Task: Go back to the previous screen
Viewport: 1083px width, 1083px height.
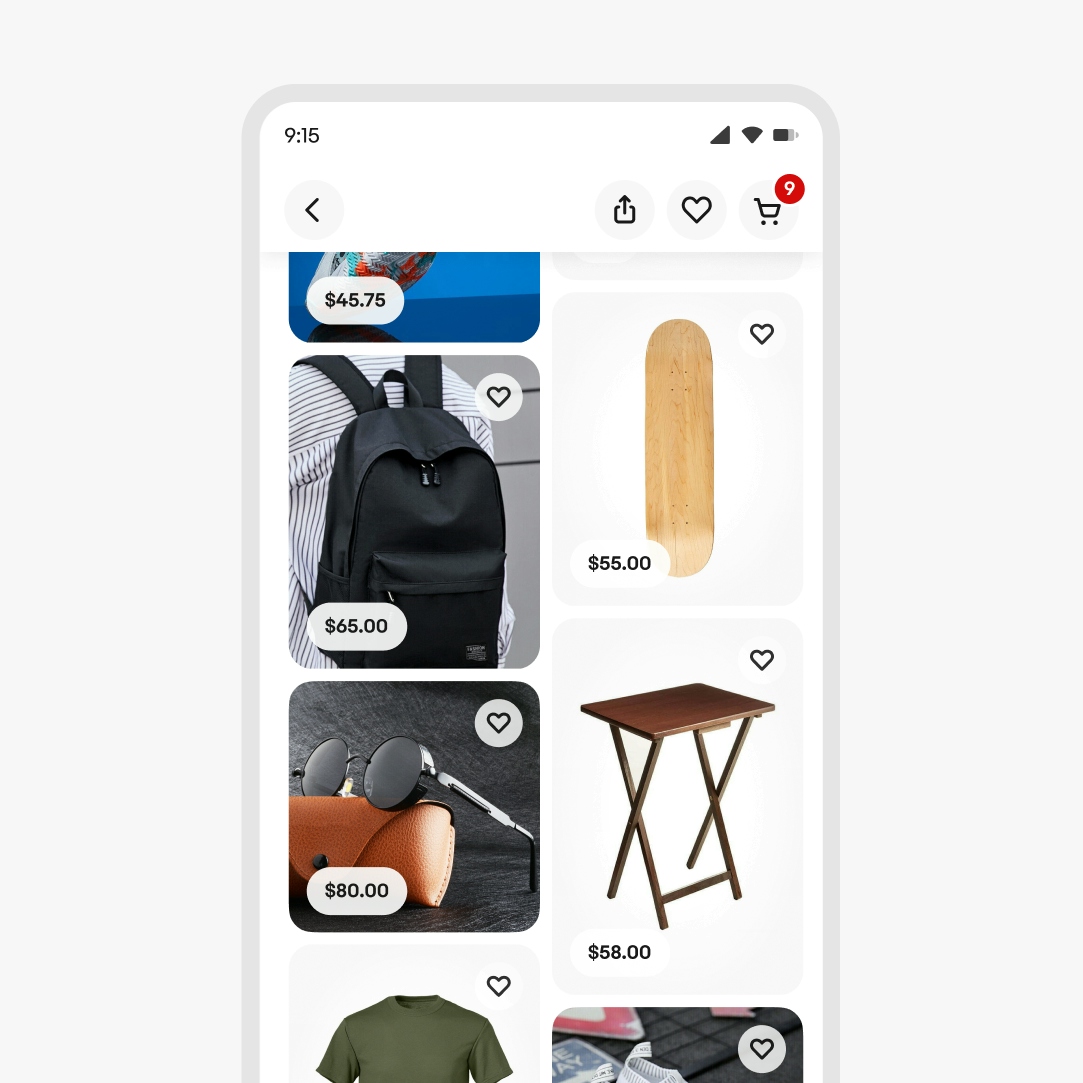Action: pos(313,210)
